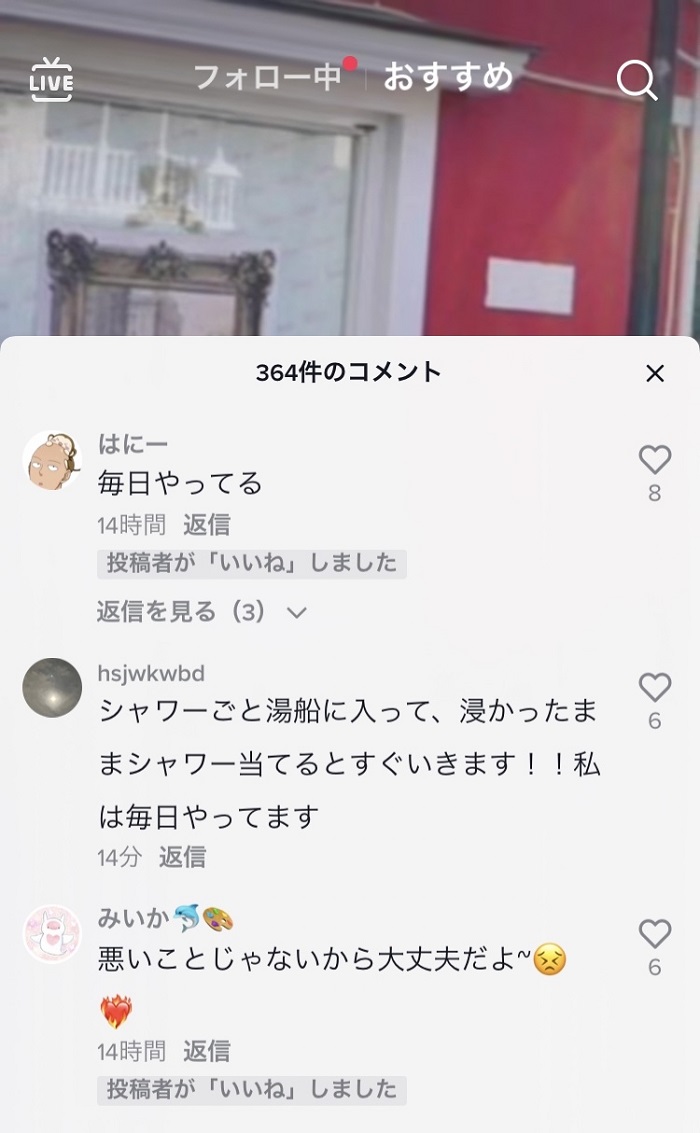Like hsjwkwbd's comment
The height and width of the screenshot is (1133, 700).
(654, 688)
